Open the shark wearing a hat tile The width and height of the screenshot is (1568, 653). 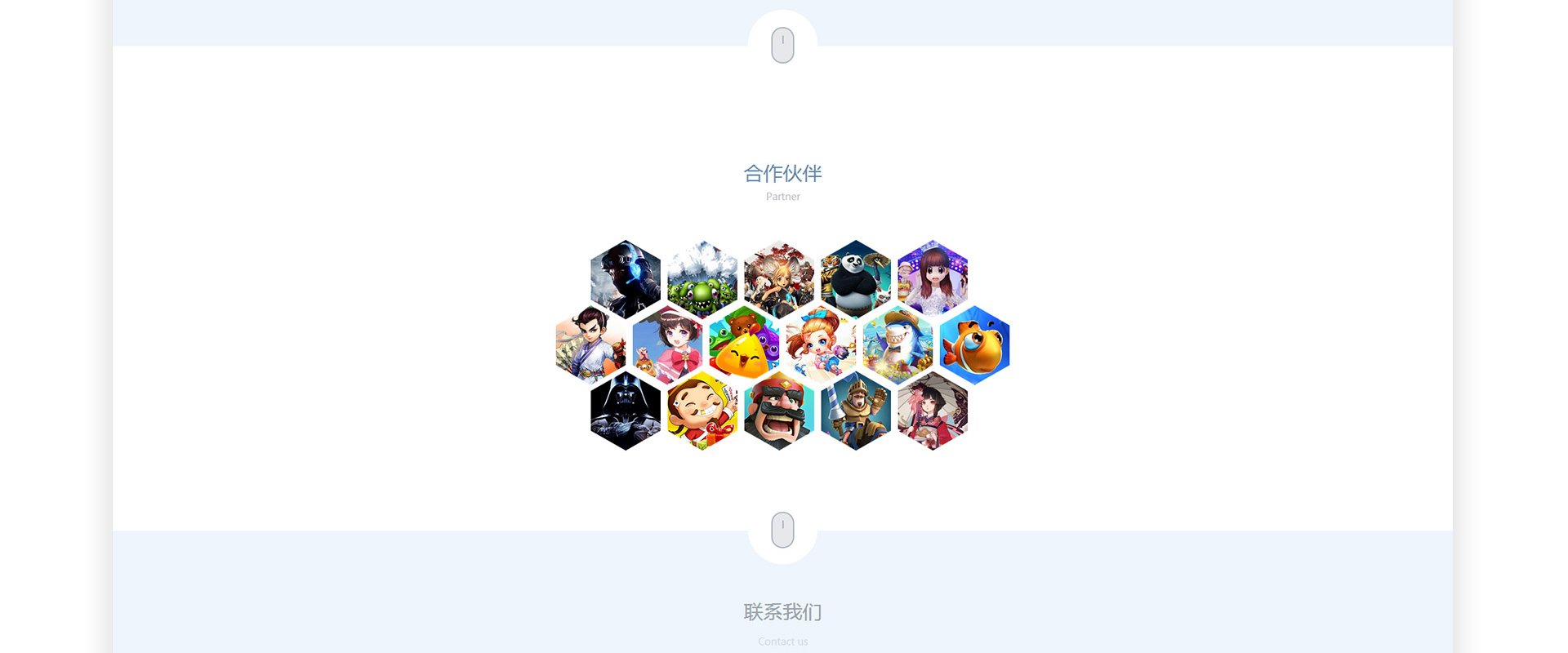coord(898,345)
